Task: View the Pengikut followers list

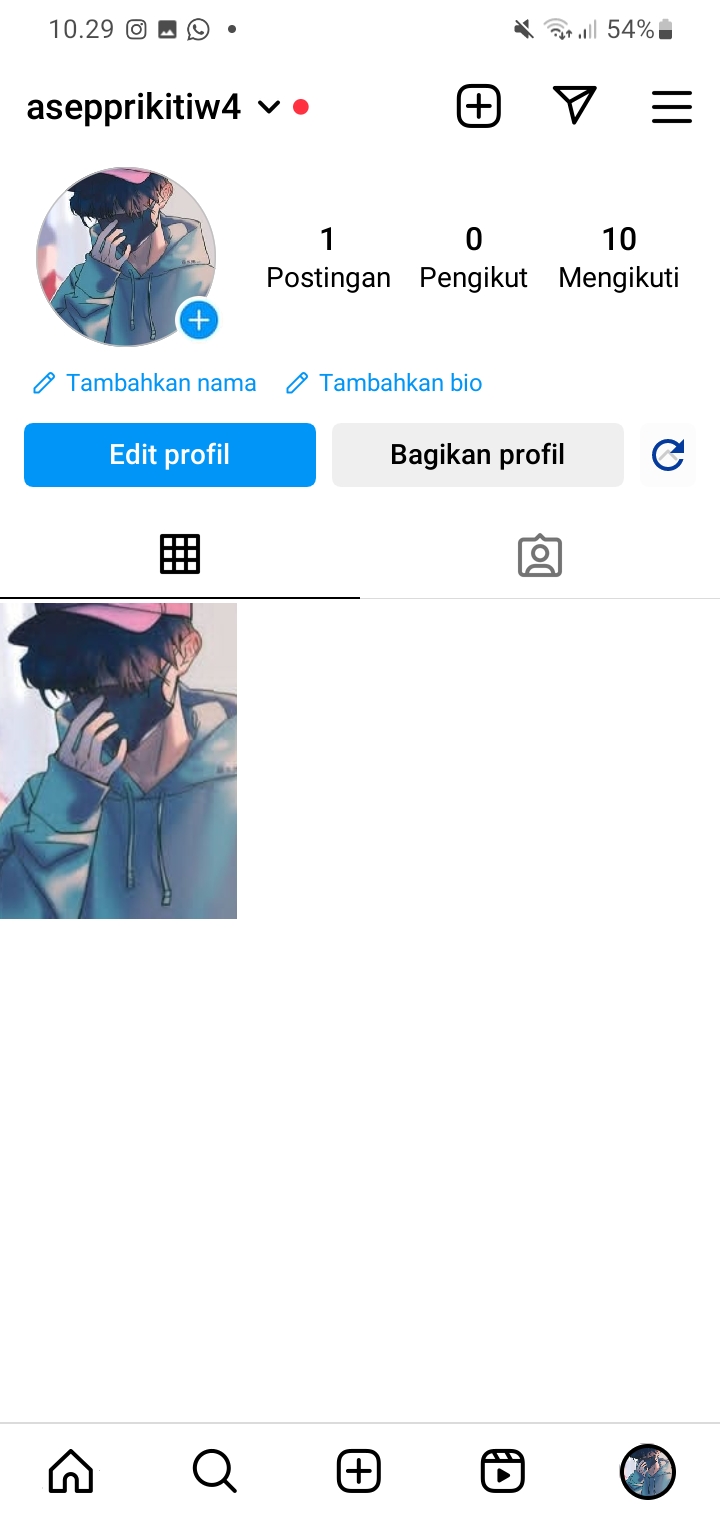Action: (x=473, y=257)
